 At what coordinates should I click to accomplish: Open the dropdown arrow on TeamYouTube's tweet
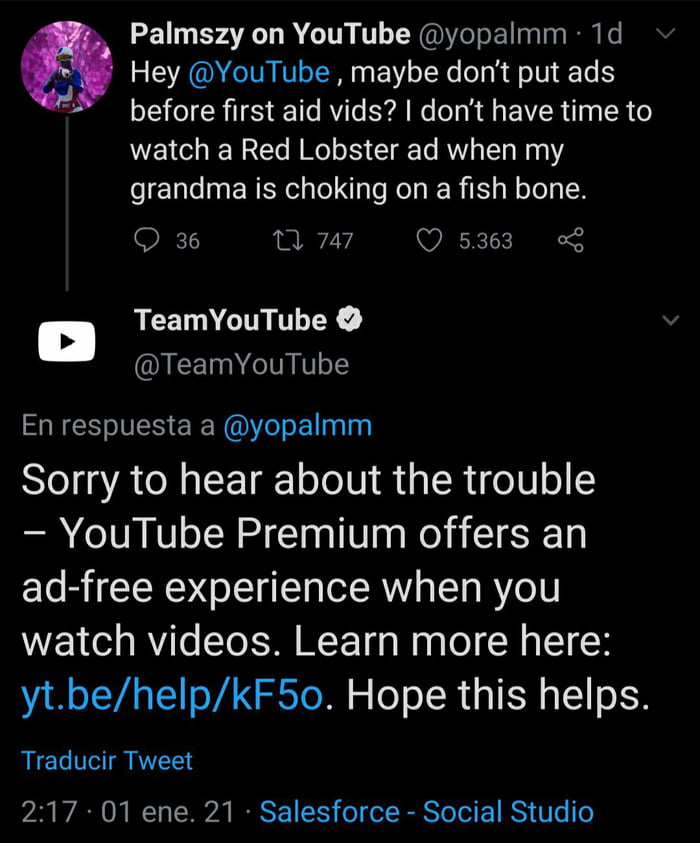pos(670,320)
